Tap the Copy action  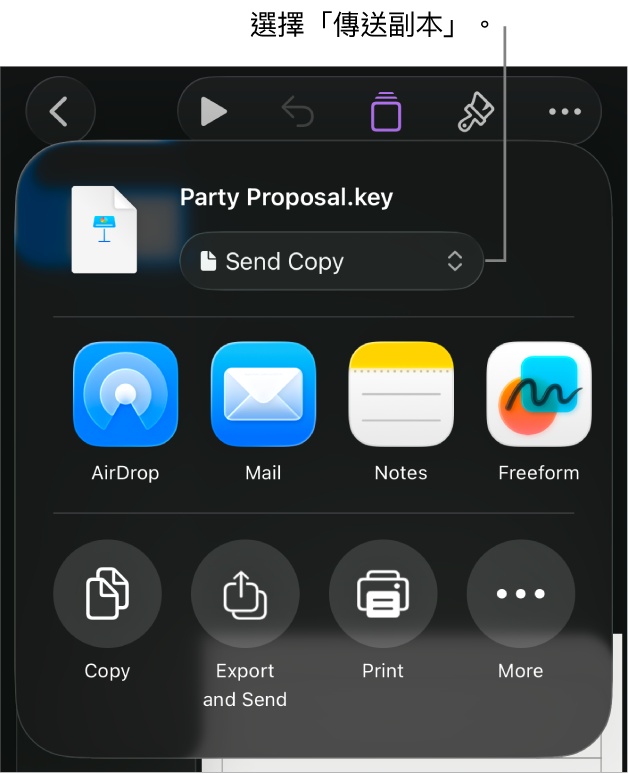(x=107, y=594)
